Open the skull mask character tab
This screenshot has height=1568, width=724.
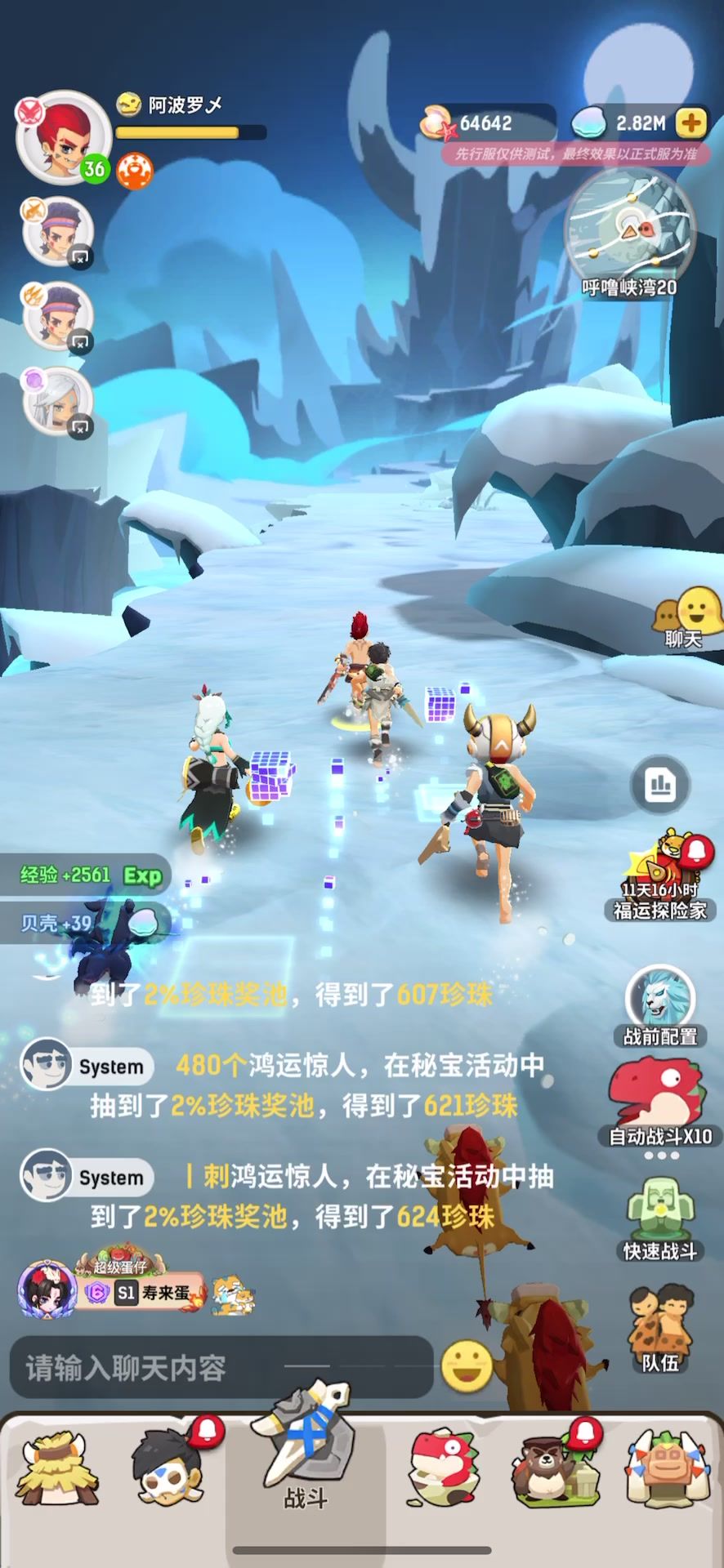pos(168,1468)
